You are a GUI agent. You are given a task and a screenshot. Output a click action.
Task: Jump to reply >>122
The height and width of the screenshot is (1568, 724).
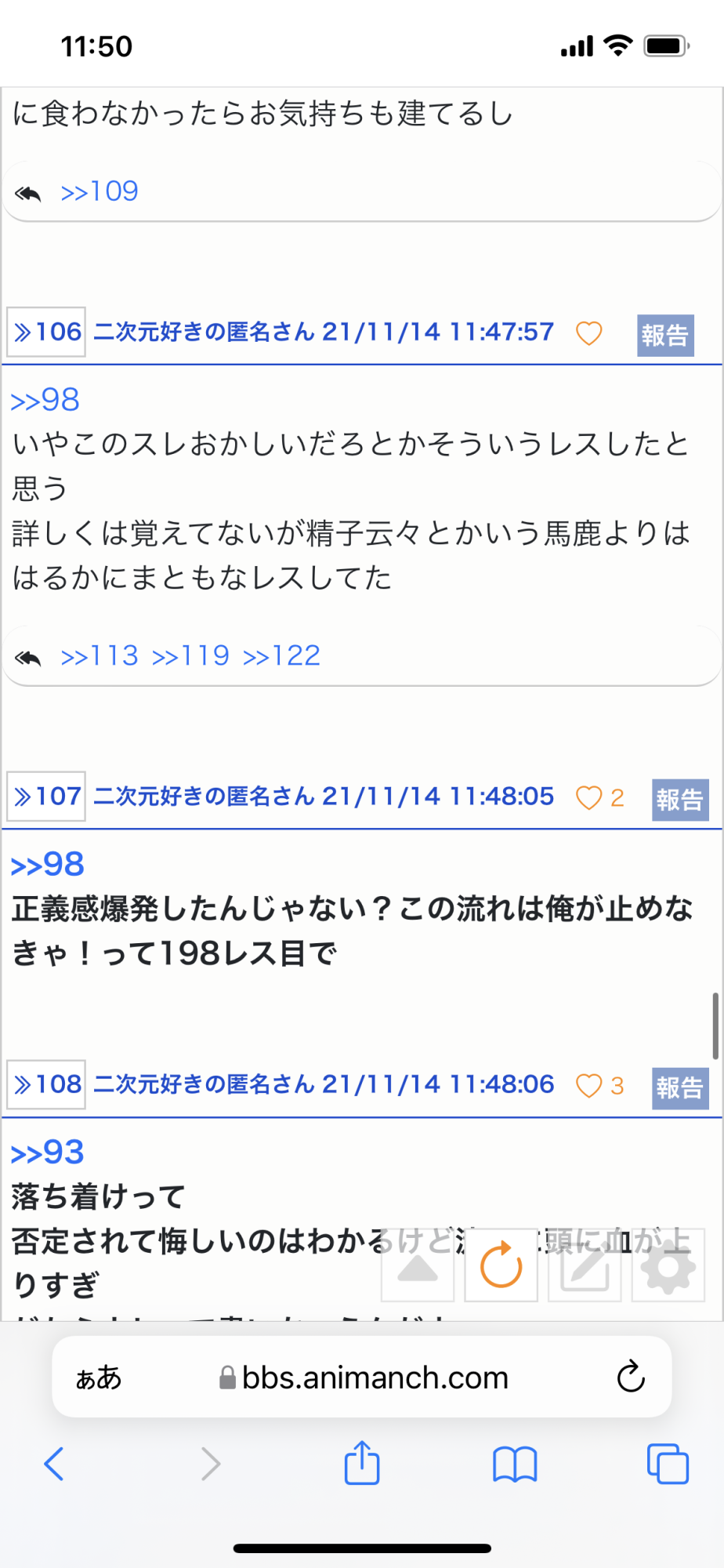(x=281, y=655)
